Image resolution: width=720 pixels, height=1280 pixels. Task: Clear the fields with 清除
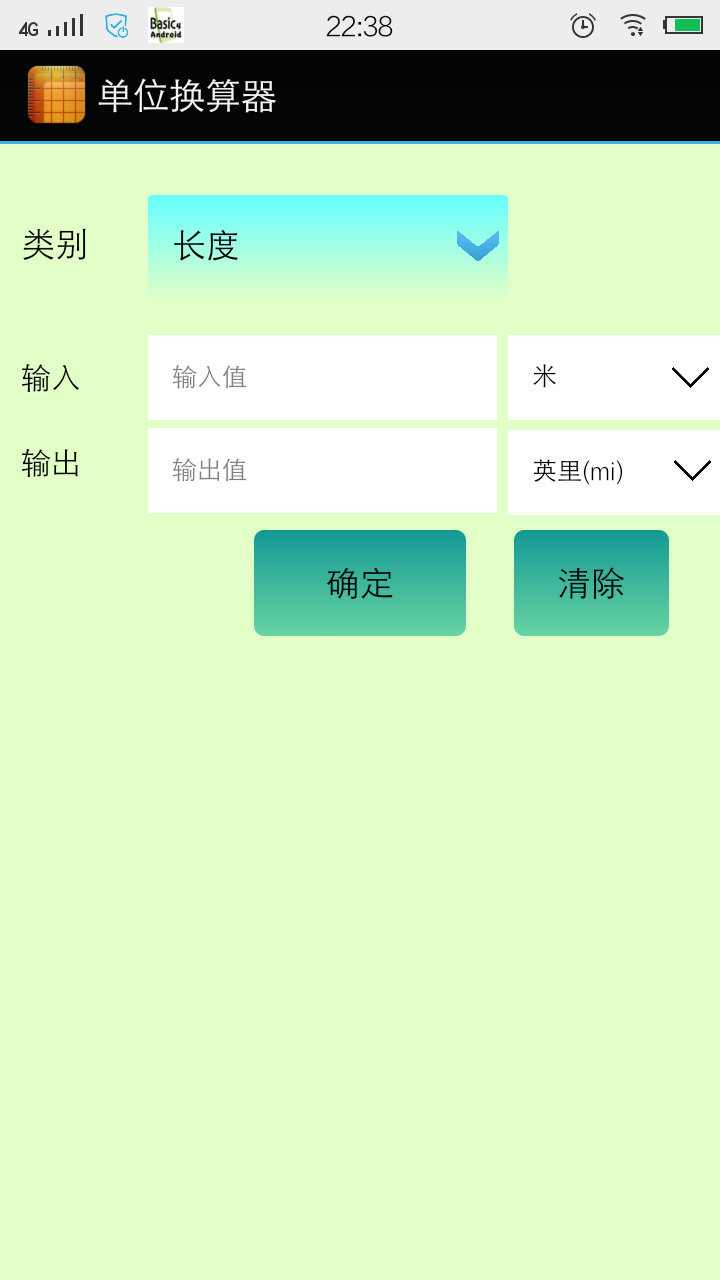591,583
